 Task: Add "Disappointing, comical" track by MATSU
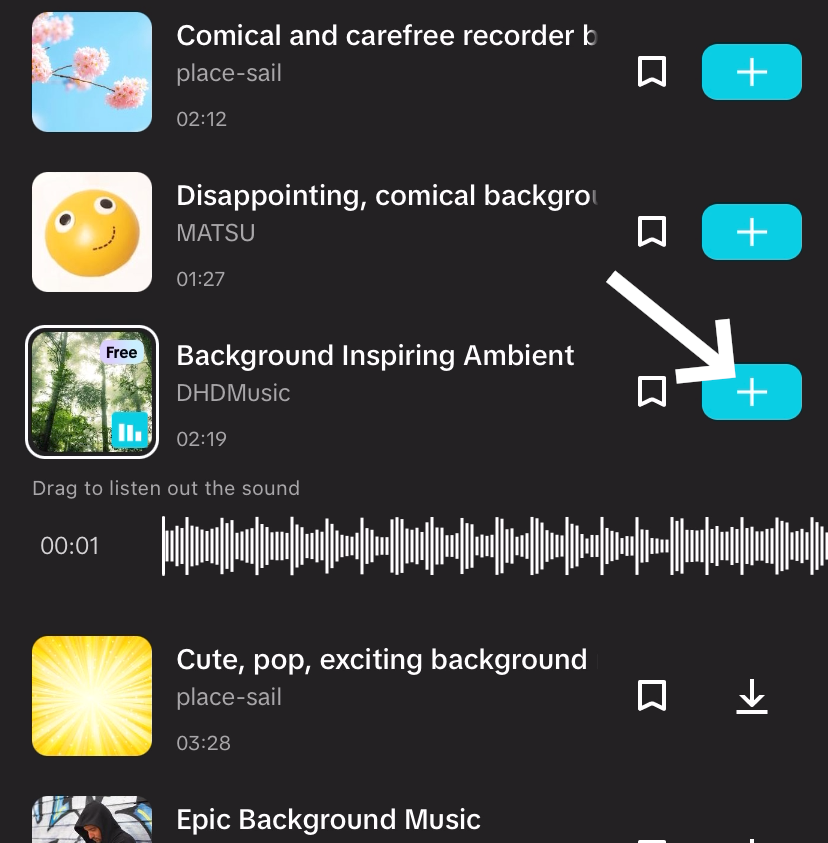tap(751, 232)
